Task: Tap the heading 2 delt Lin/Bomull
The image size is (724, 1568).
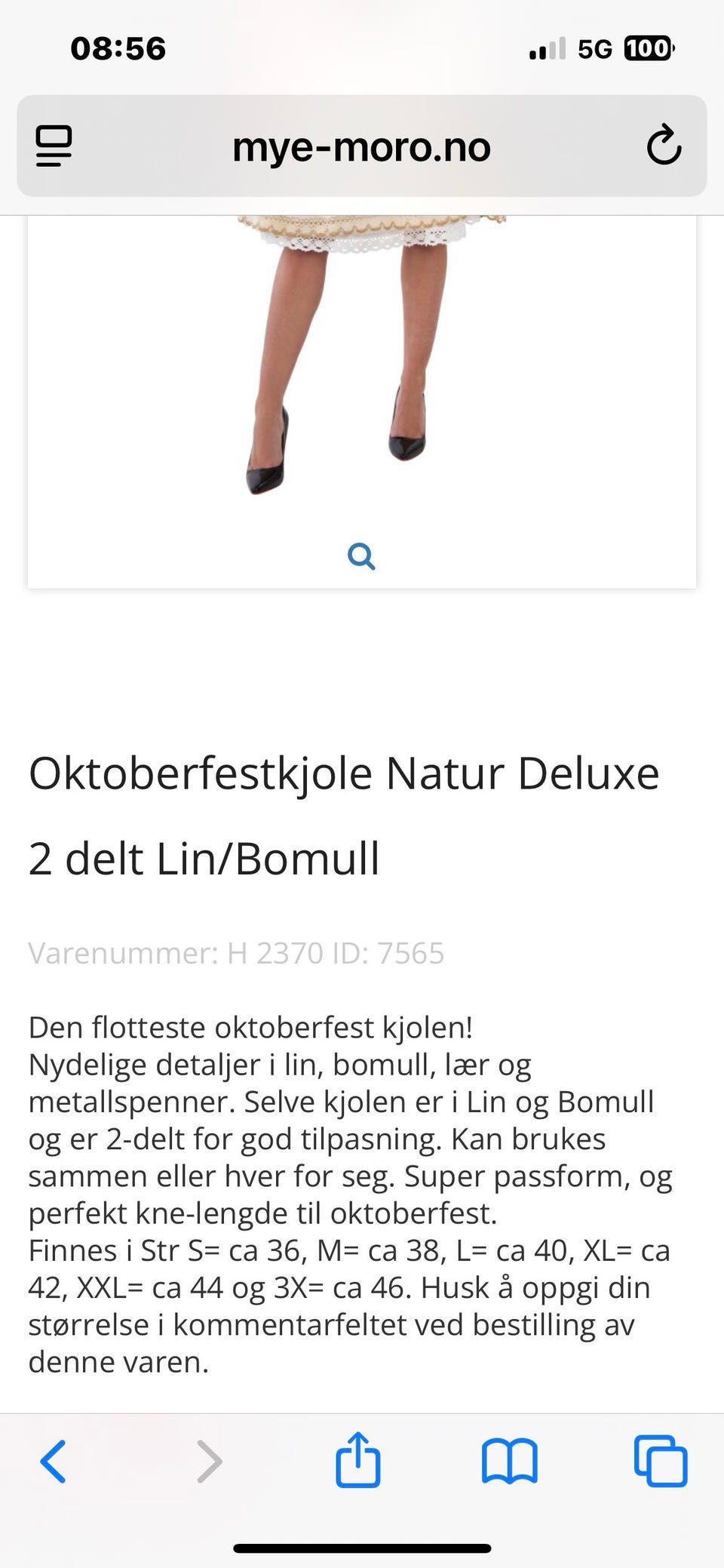Action: (x=205, y=857)
